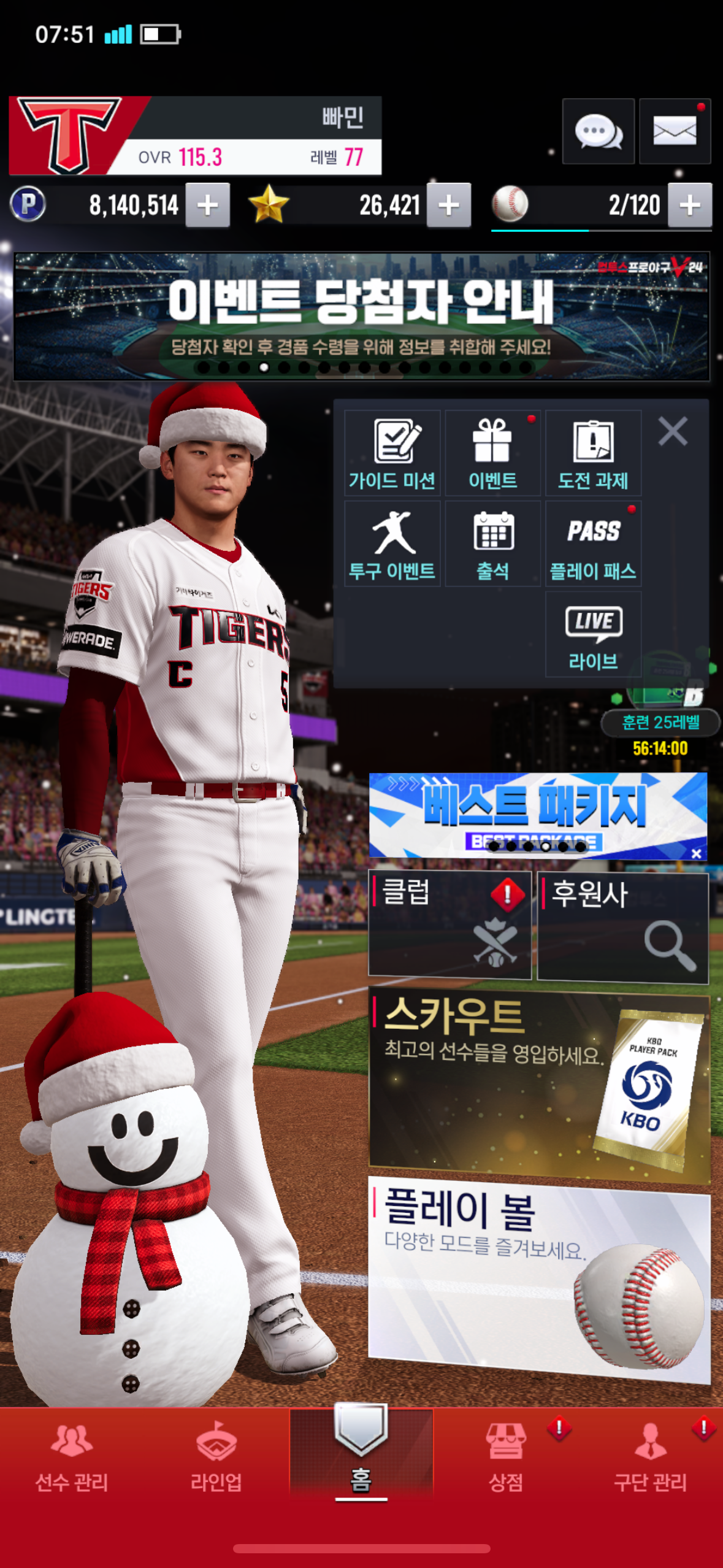Open 라이브 menu
This screenshot has height=1568, width=723.
tap(593, 635)
